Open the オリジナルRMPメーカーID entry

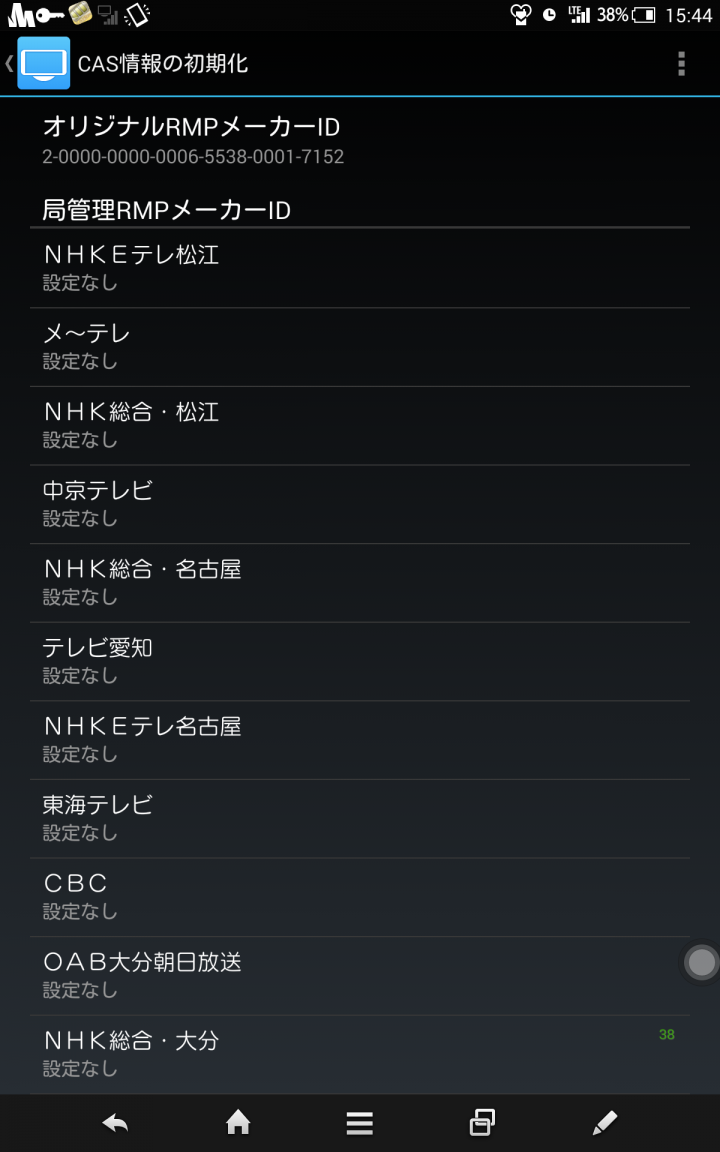point(360,140)
